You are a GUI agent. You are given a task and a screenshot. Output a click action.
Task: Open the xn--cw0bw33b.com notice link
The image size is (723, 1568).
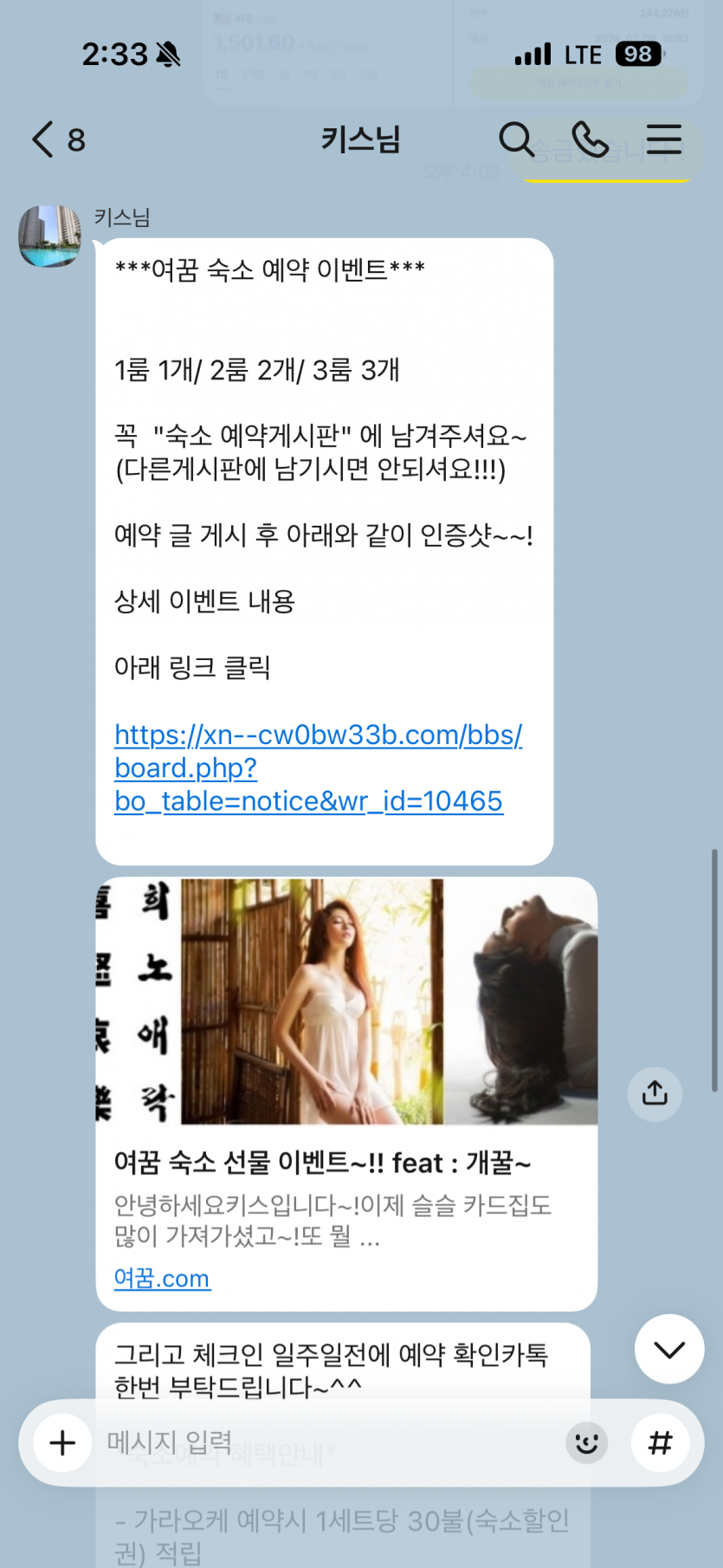(318, 768)
